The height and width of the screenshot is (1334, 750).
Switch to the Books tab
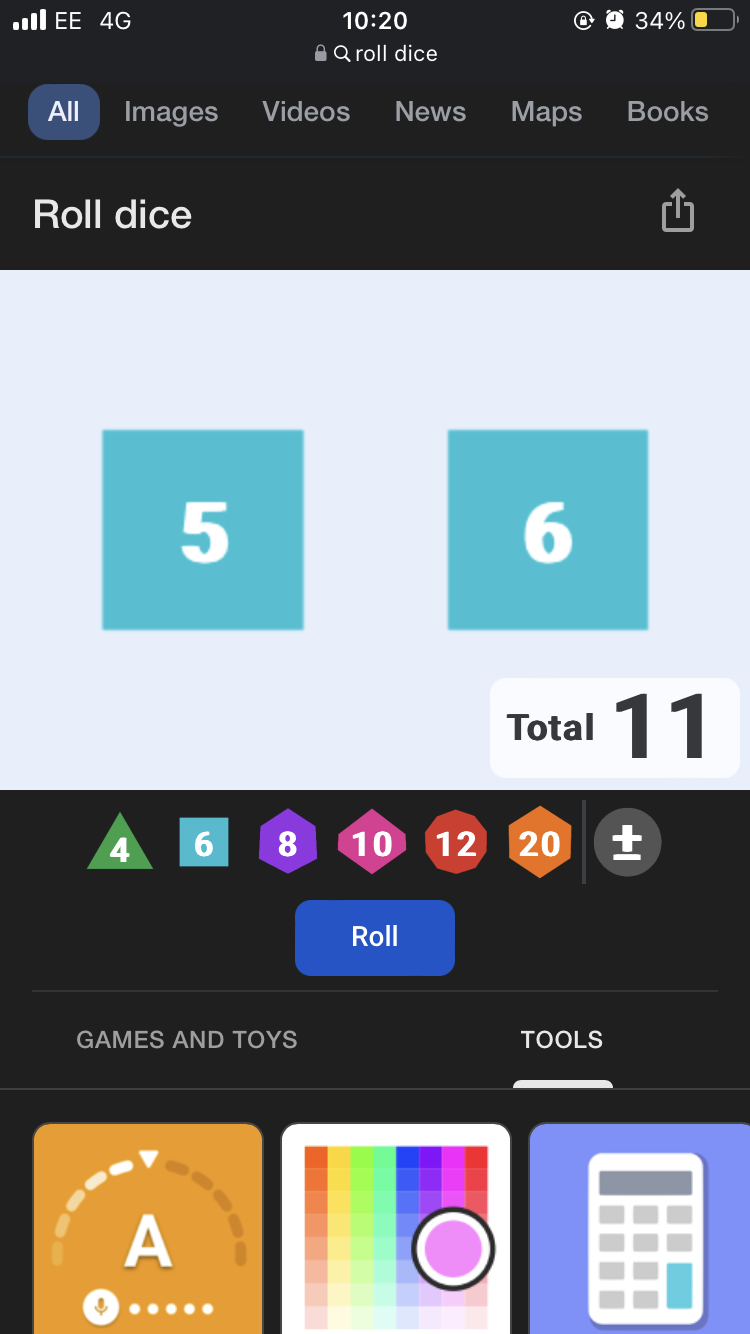[667, 112]
